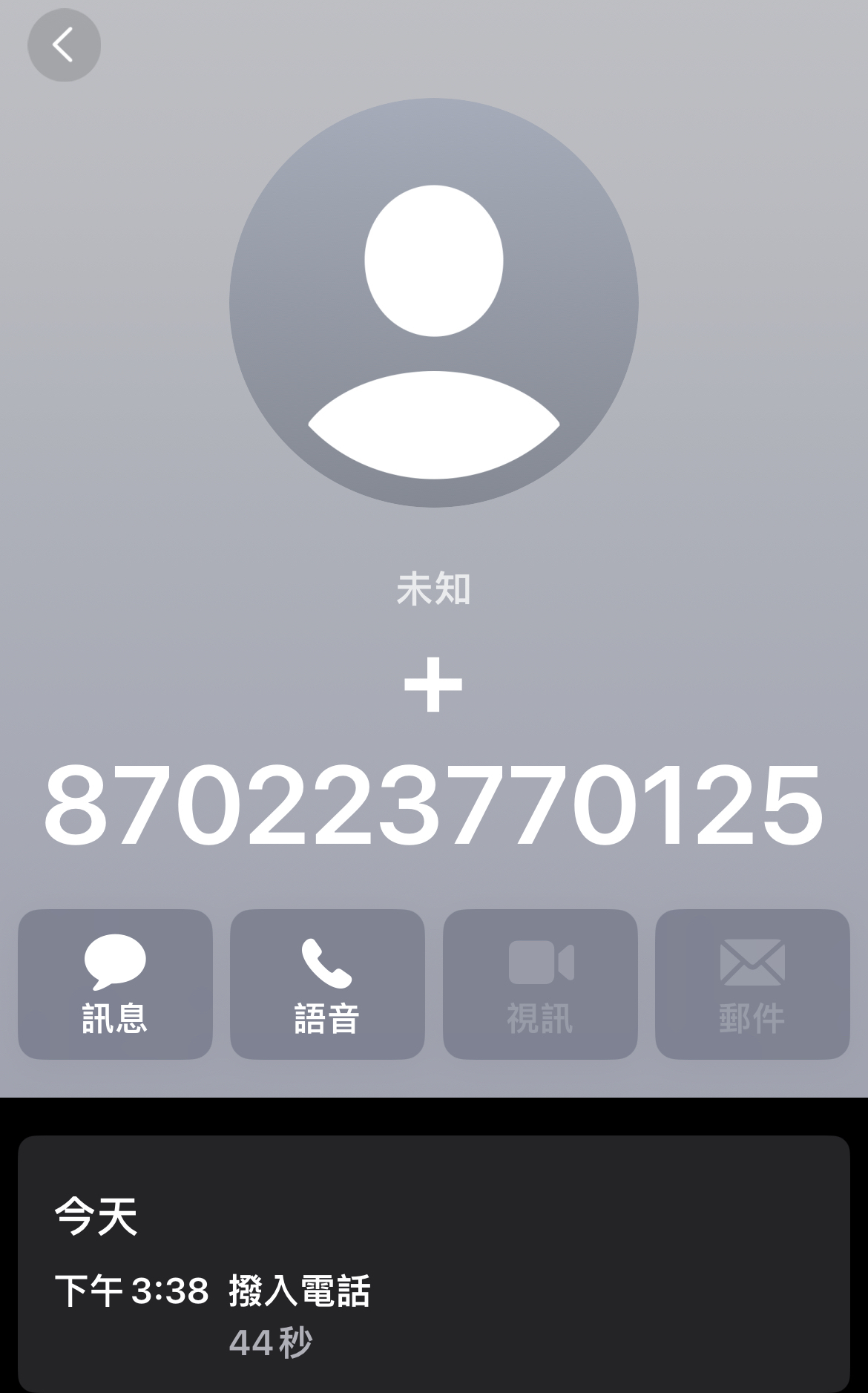The image size is (868, 1393).
Task: Call the number with 語音 button
Action: coord(327,984)
